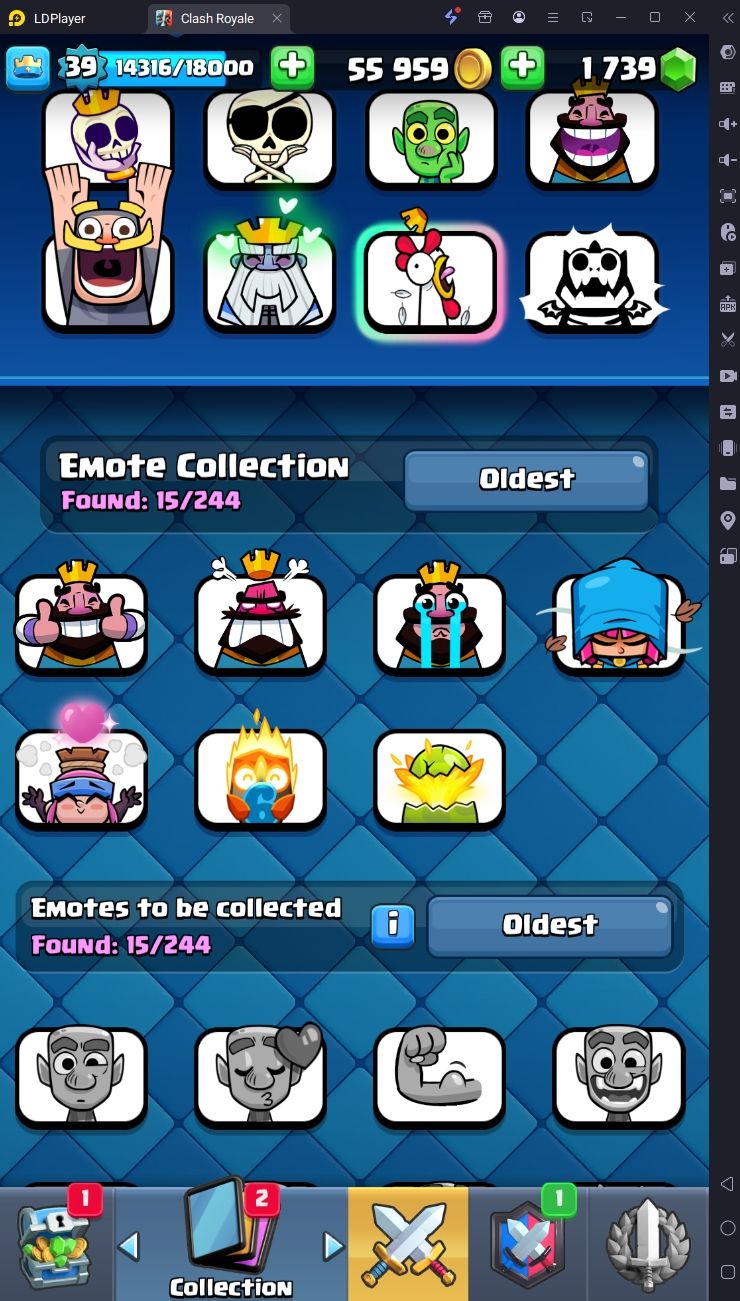Select the flaming fire spirit emote
This screenshot has width=740, height=1301.
click(x=261, y=779)
